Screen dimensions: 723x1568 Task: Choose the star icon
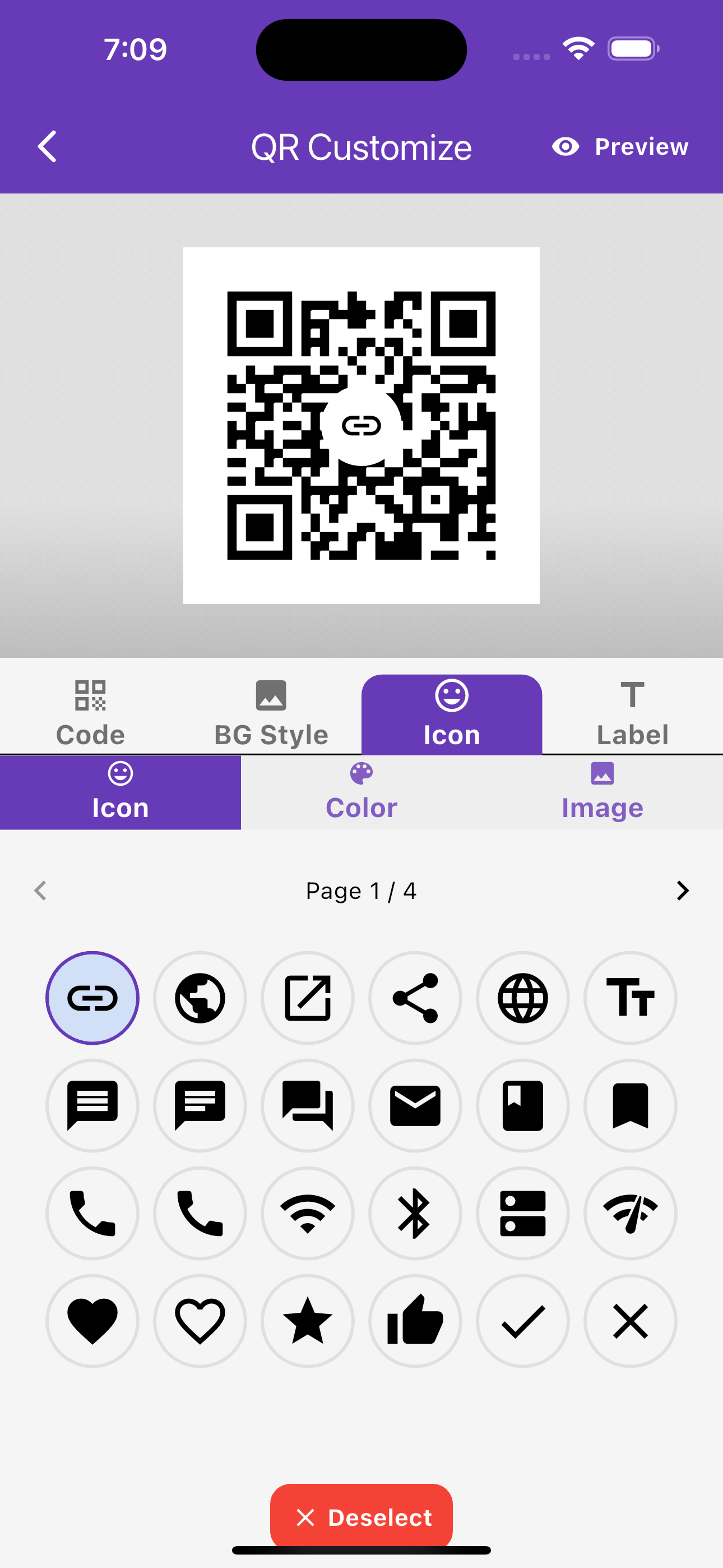point(307,1321)
